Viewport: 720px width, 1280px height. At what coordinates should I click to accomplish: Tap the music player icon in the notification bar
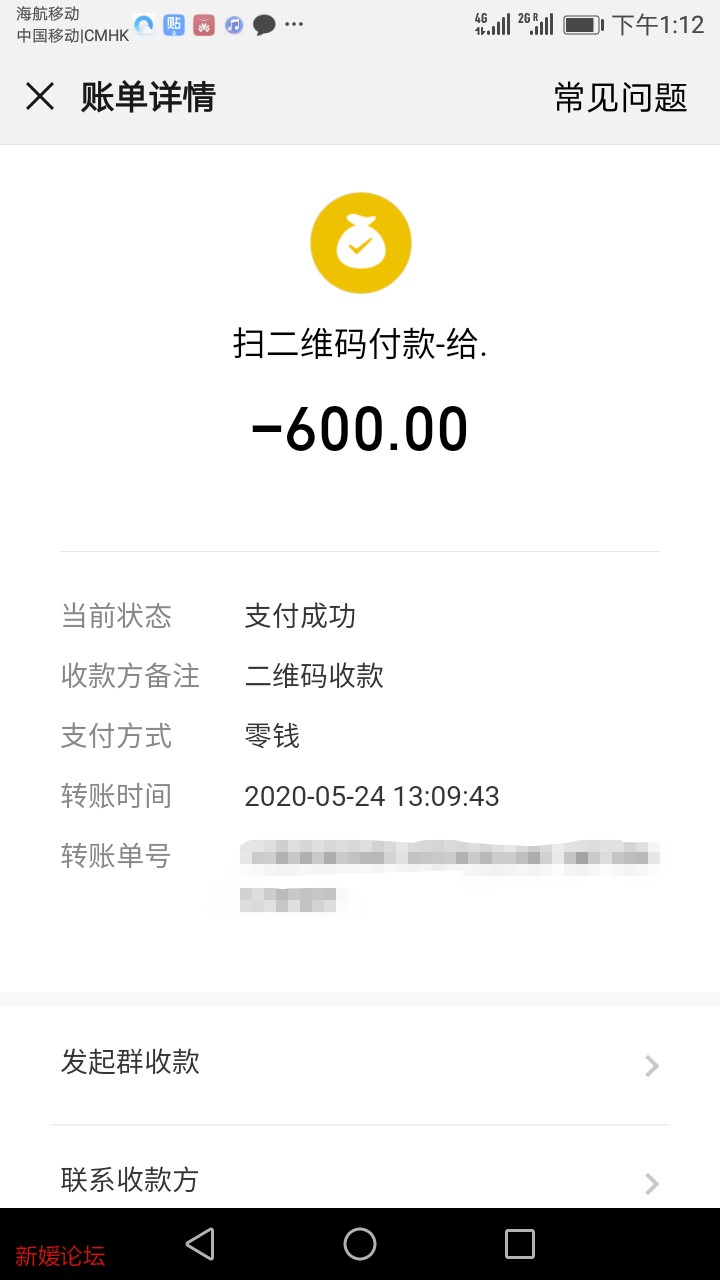point(233,25)
